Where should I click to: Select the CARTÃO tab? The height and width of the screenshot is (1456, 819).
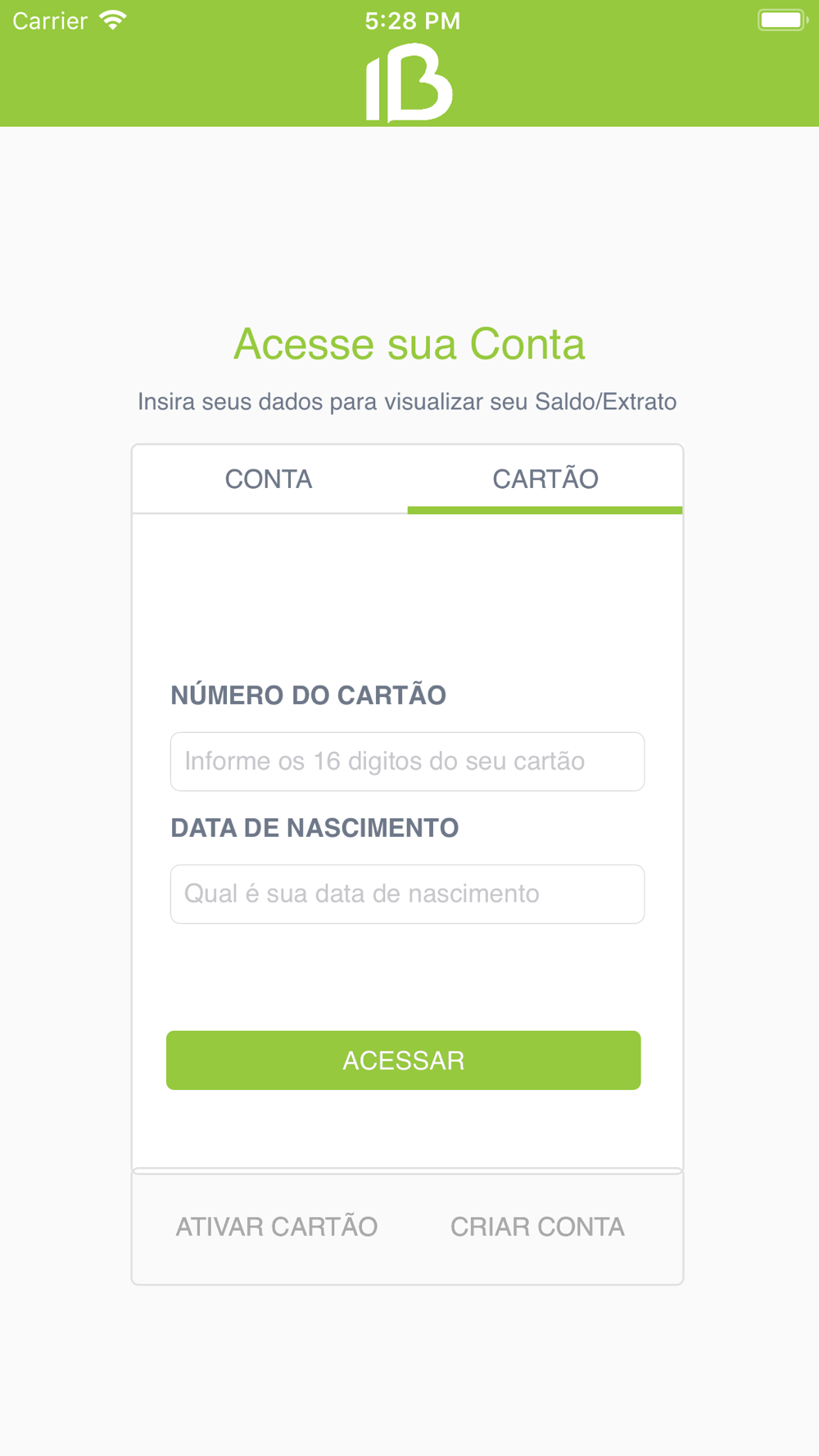pyautogui.click(x=545, y=479)
